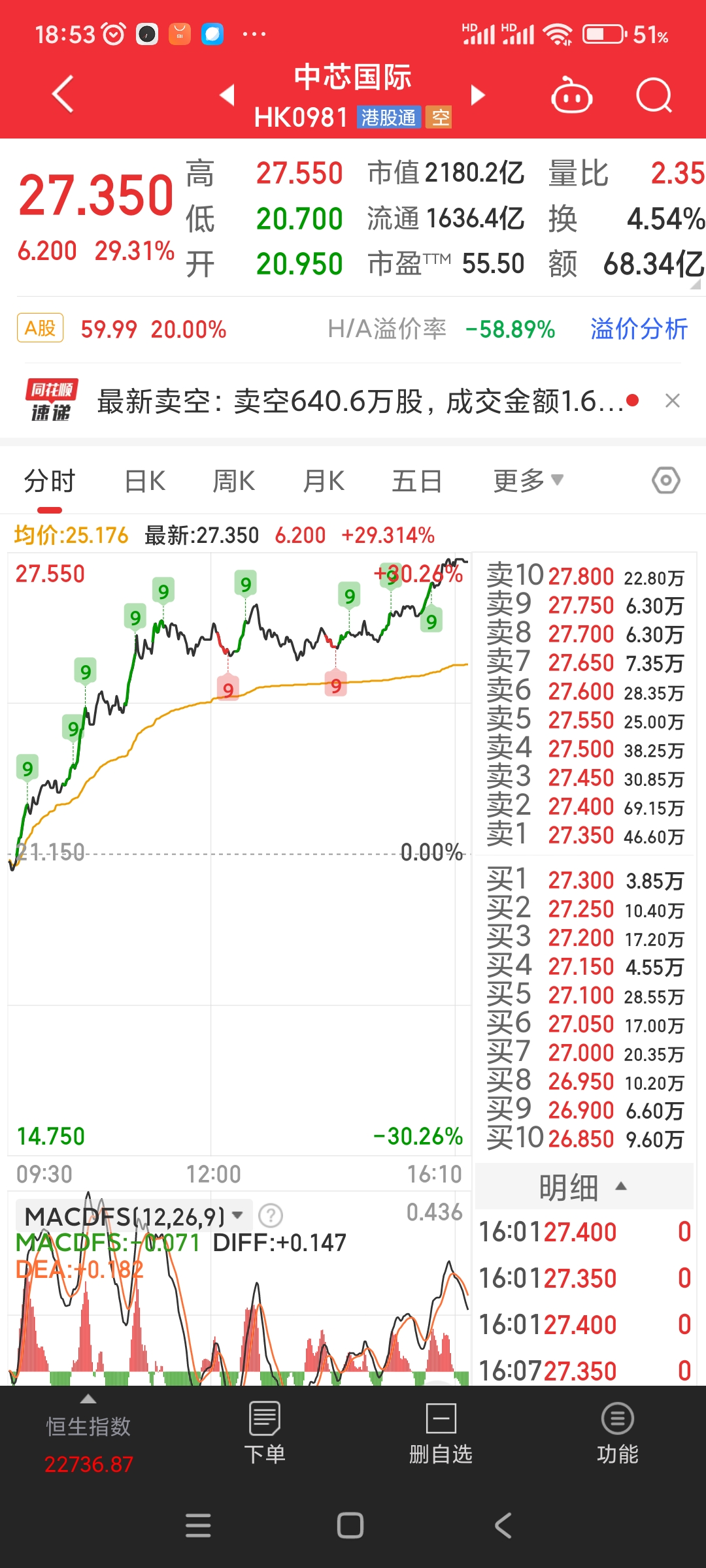
Task: Switch to the next stock
Action: [479, 95]
